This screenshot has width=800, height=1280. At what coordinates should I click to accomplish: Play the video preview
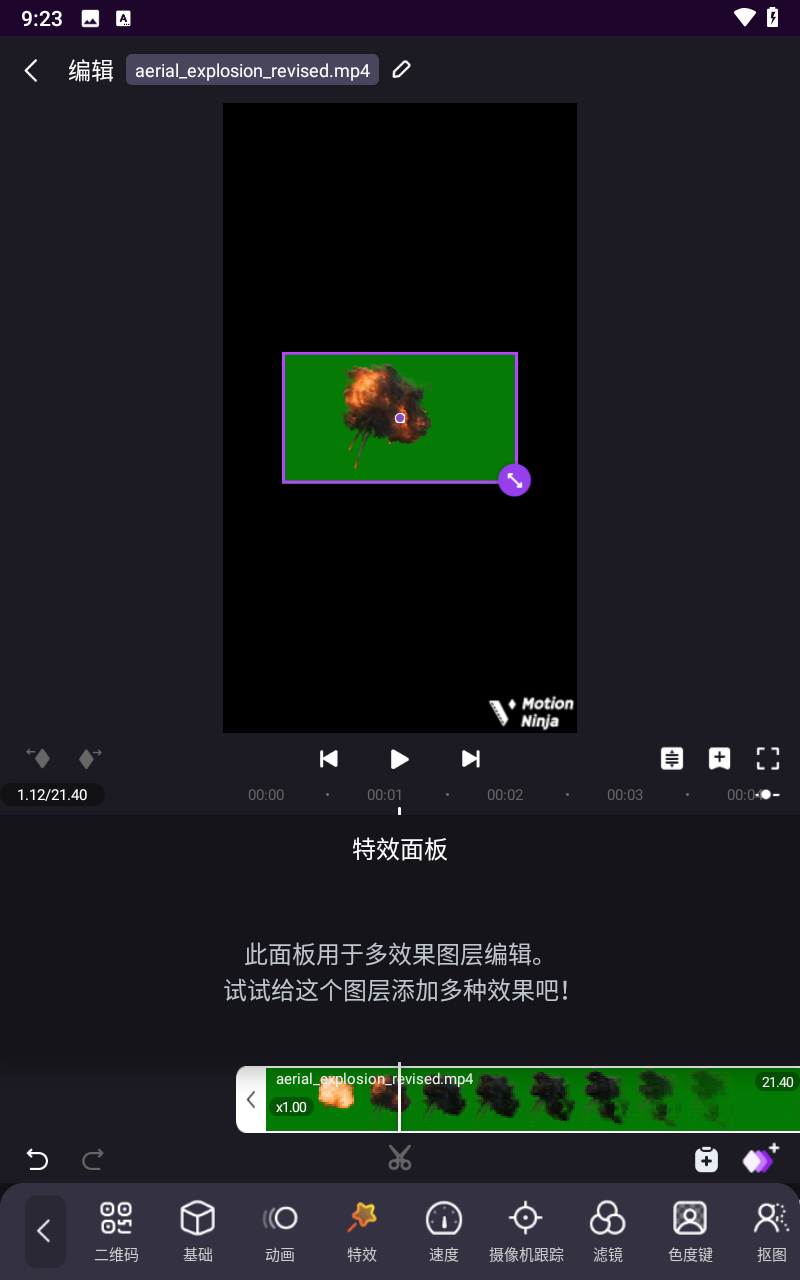click(x=399, y=759)
